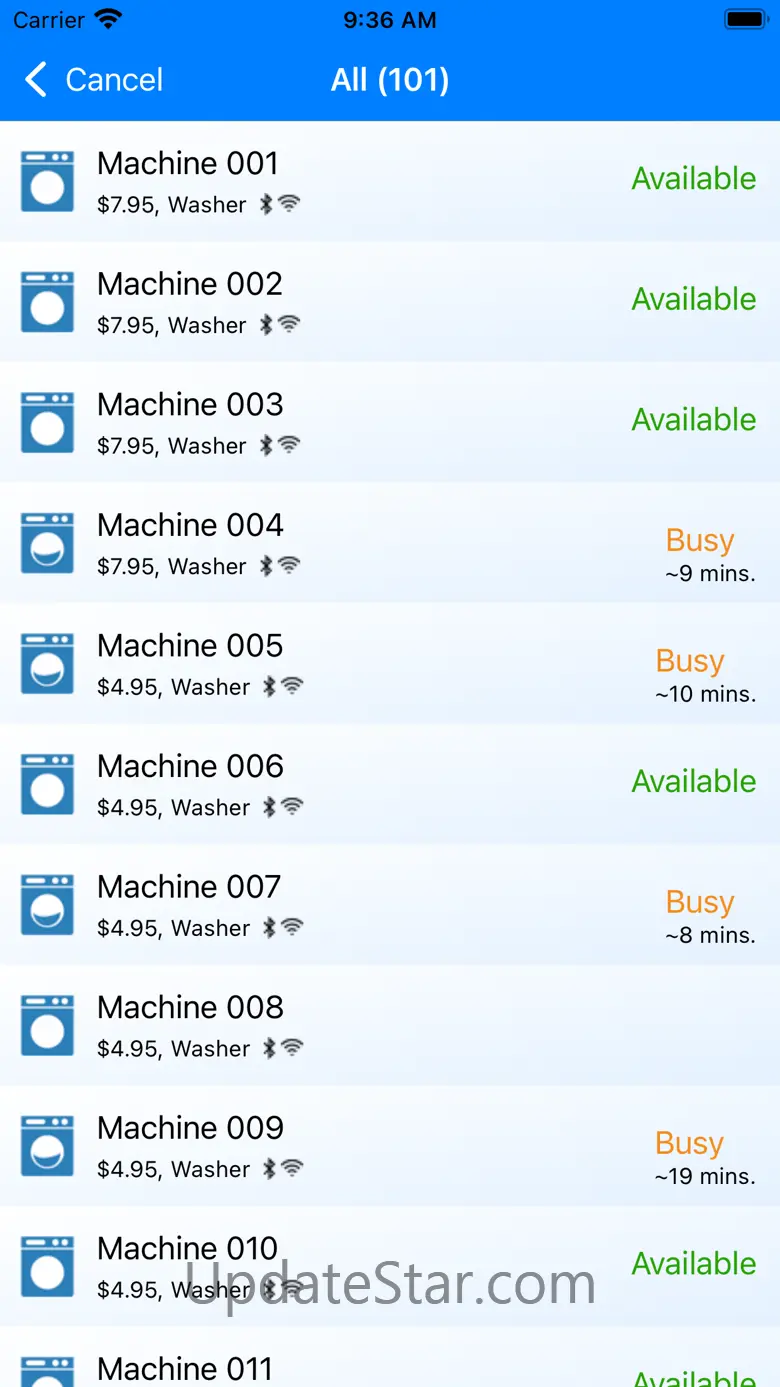Pick available Machine 006

coord(390,784)
